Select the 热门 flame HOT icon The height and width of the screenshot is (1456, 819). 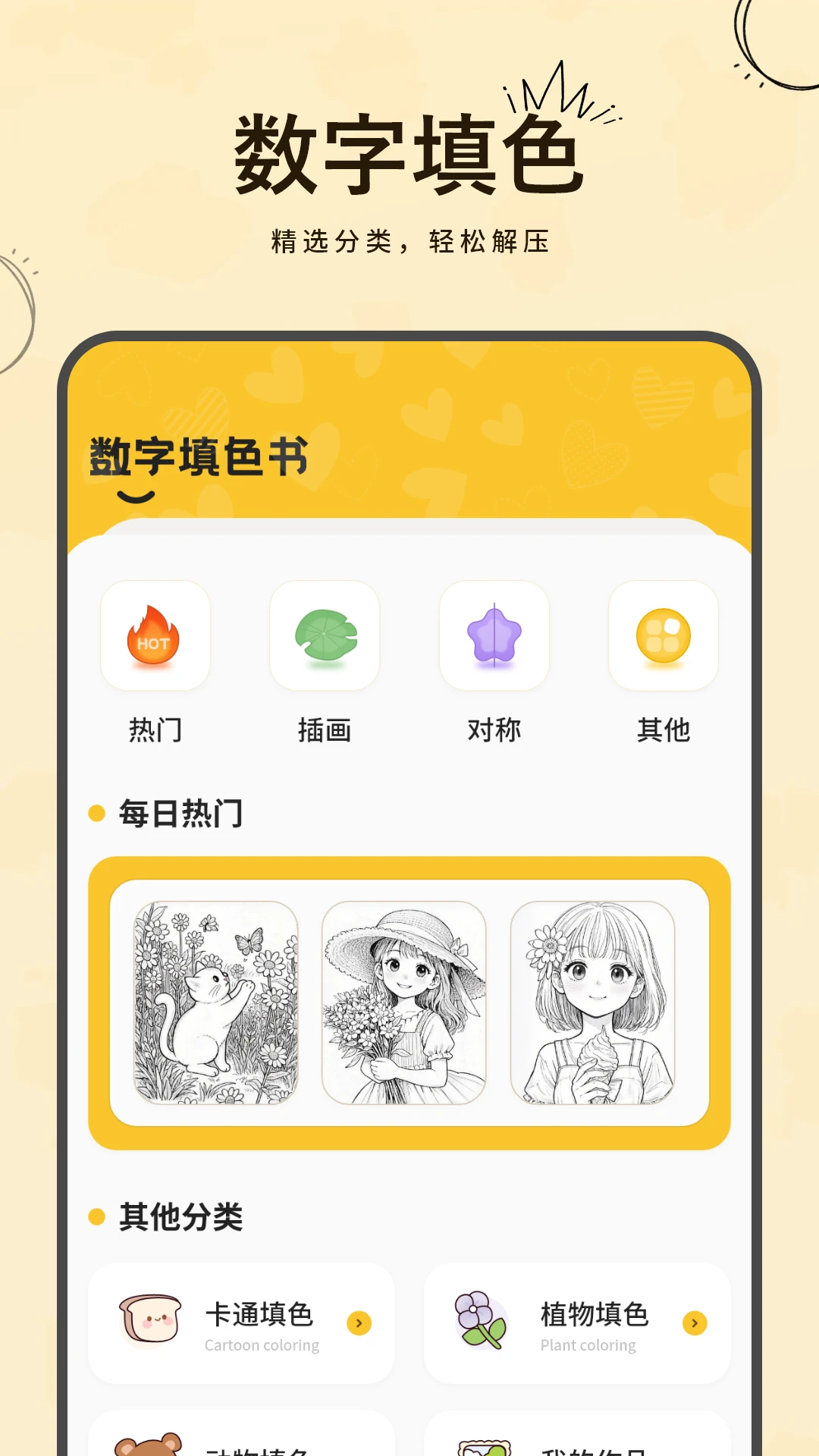click(x=154, y=635)
